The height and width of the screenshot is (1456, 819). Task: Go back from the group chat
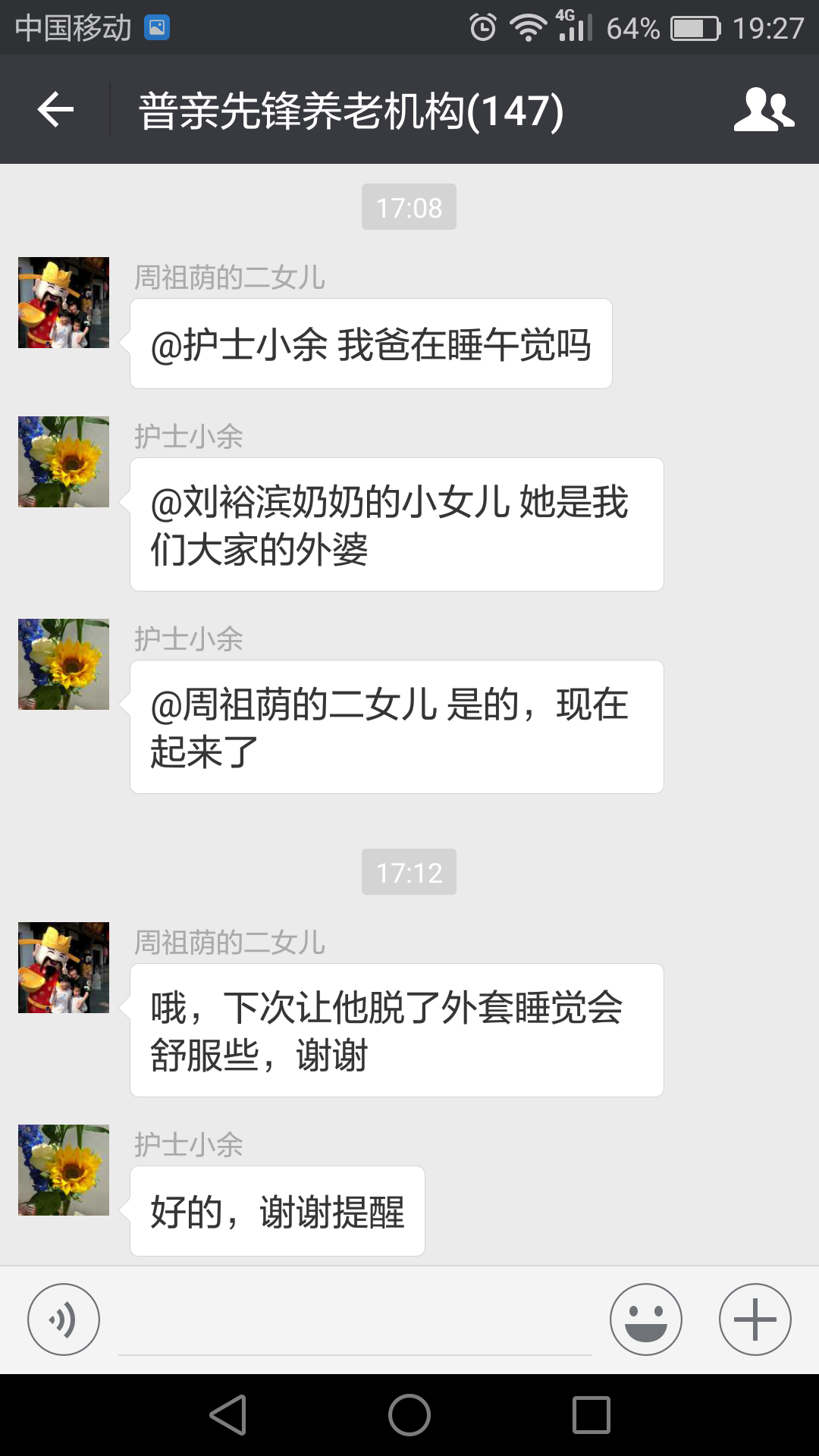55,110
